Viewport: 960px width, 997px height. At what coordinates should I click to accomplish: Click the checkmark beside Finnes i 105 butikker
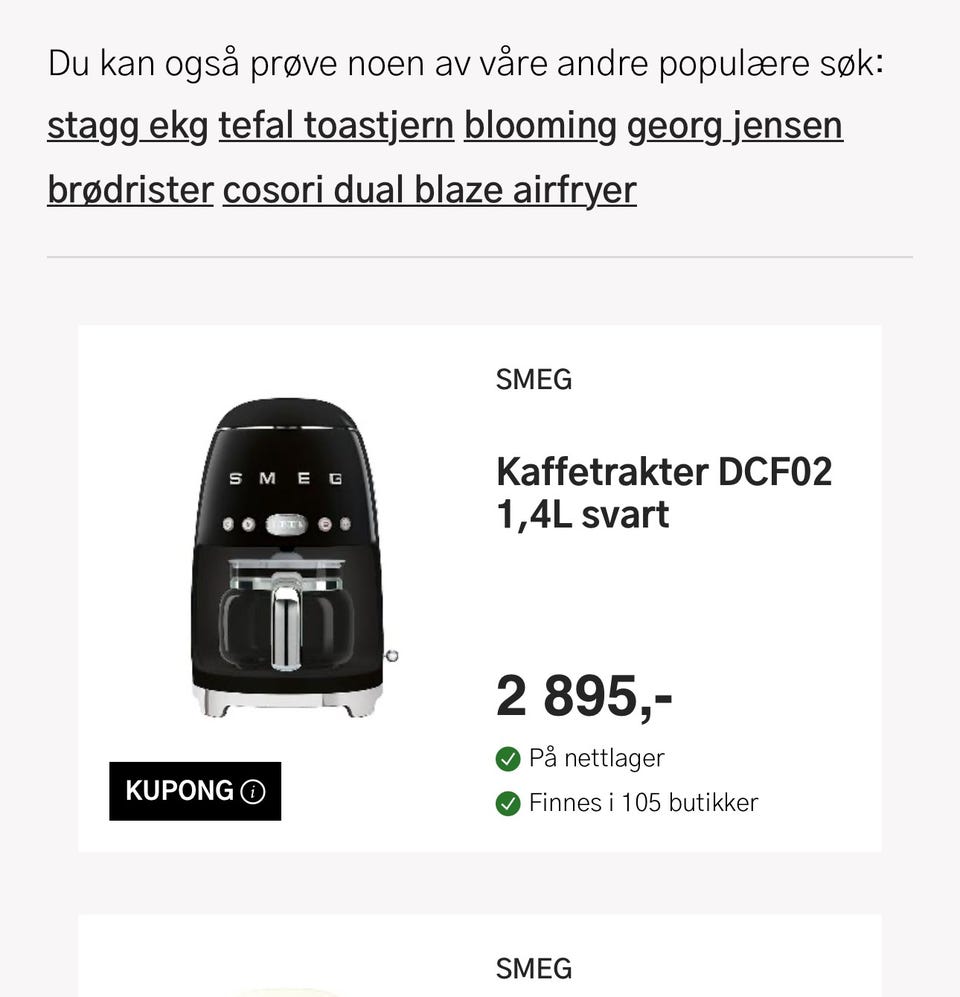(x=507, y=802)
